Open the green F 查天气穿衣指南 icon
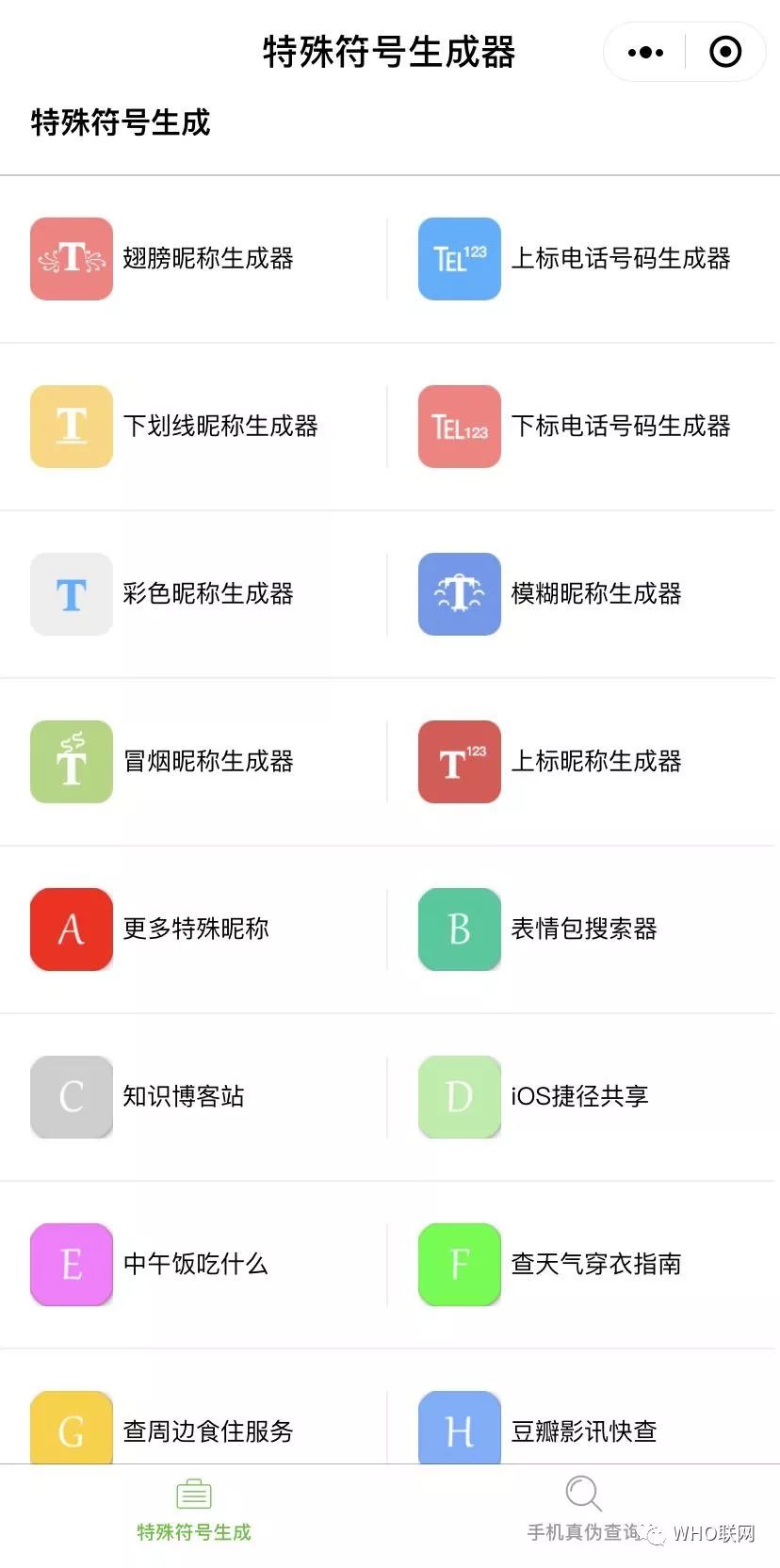 pyautogui.click(x=459, y=1264)
